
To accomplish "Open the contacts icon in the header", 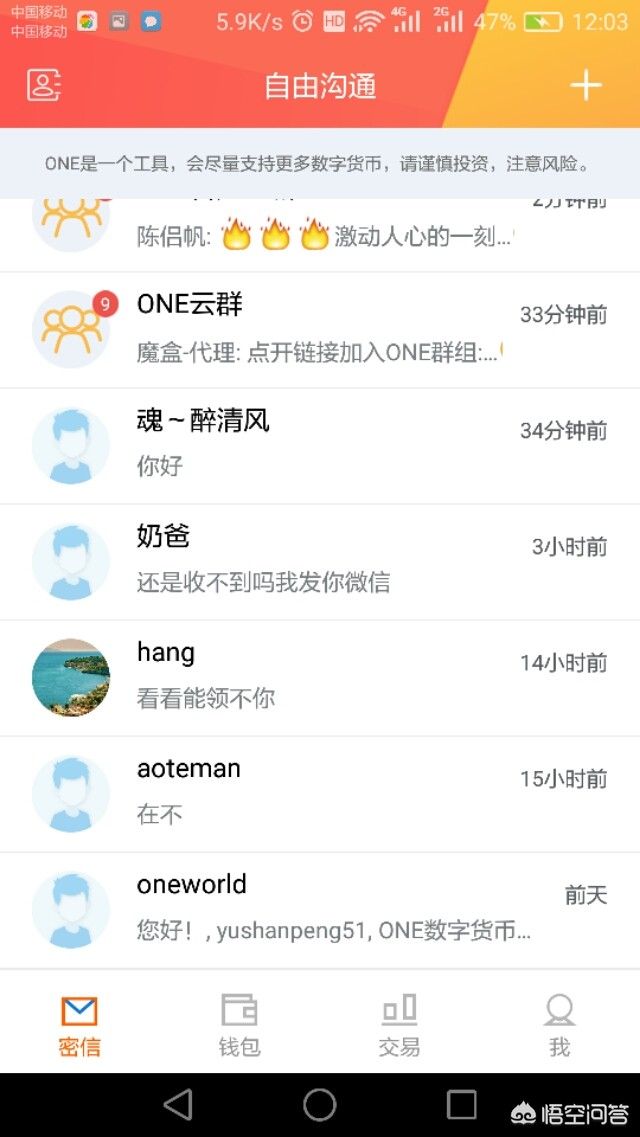I will tap(44, 86).
